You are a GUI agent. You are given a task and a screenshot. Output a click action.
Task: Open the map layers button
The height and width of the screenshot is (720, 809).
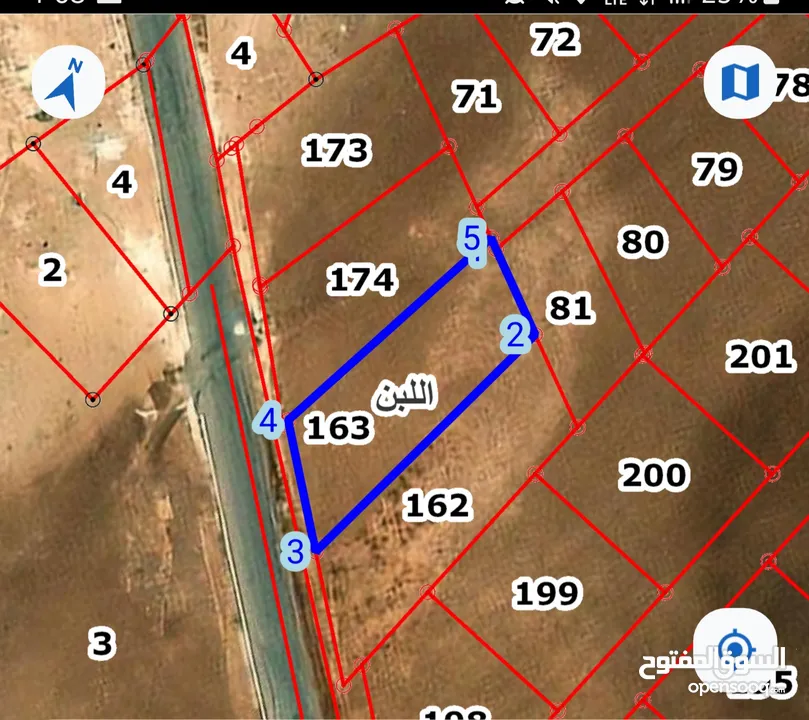[x=740, y=83]
